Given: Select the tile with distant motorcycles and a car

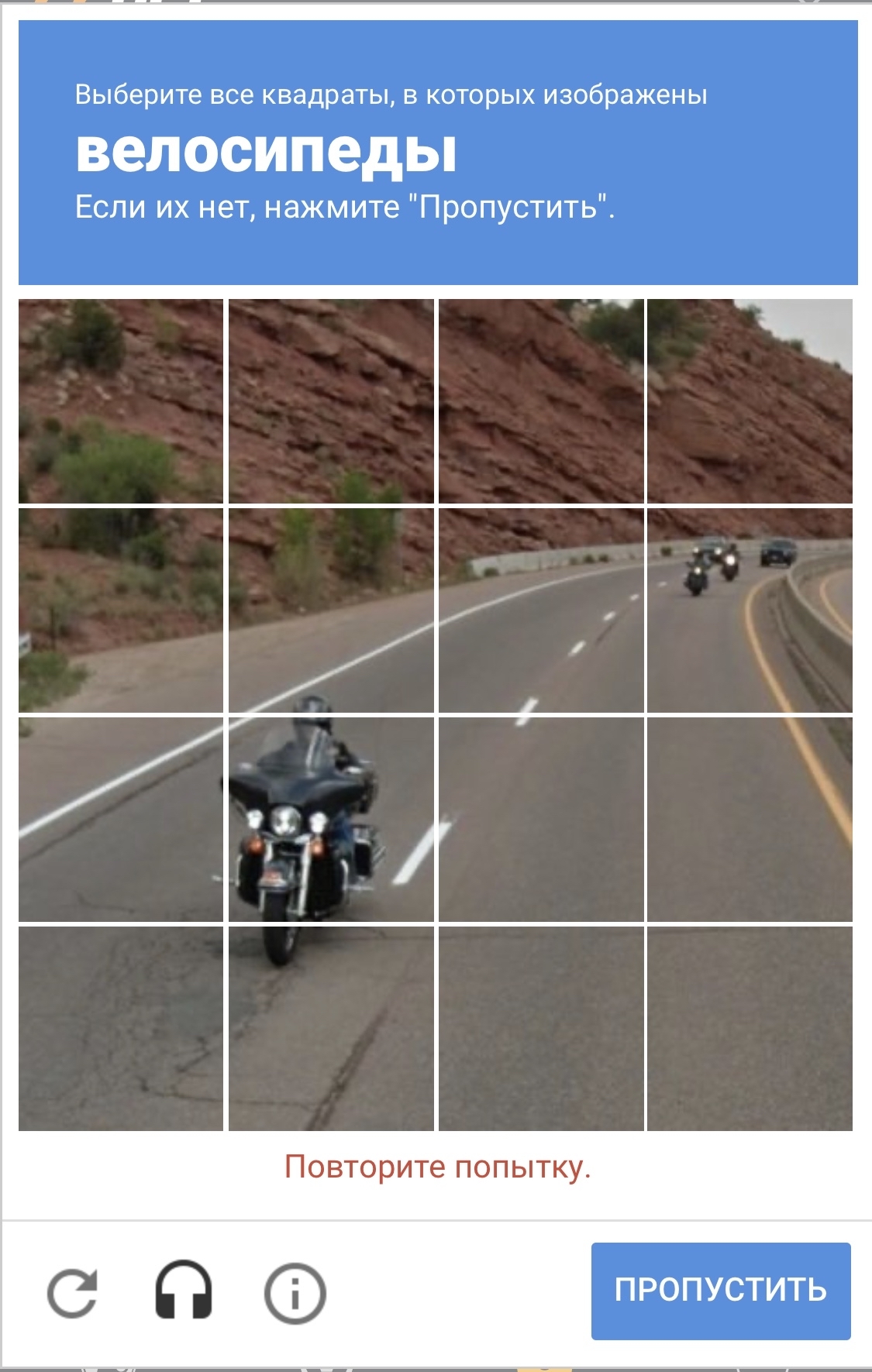Looking at the screenshot, I should [750, 610].
